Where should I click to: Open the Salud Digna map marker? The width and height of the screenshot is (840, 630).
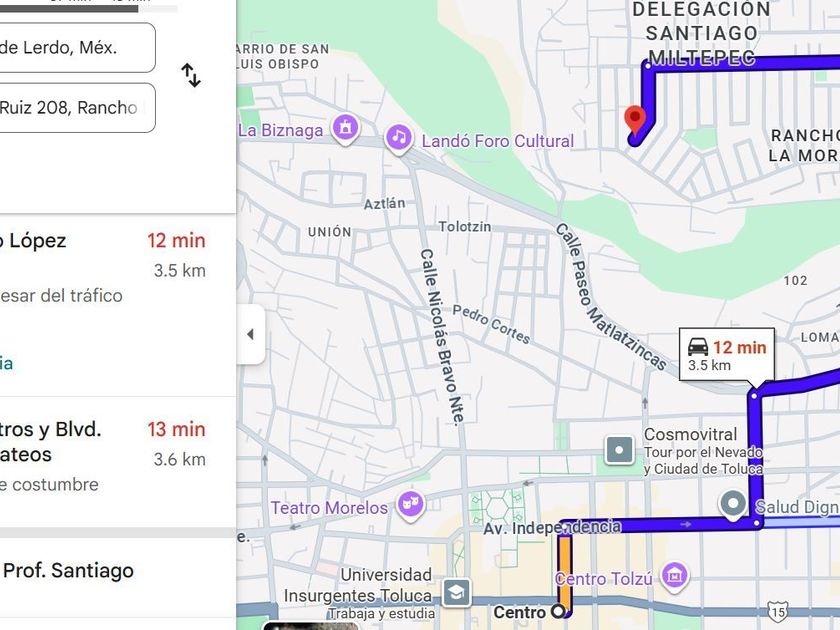732,505
